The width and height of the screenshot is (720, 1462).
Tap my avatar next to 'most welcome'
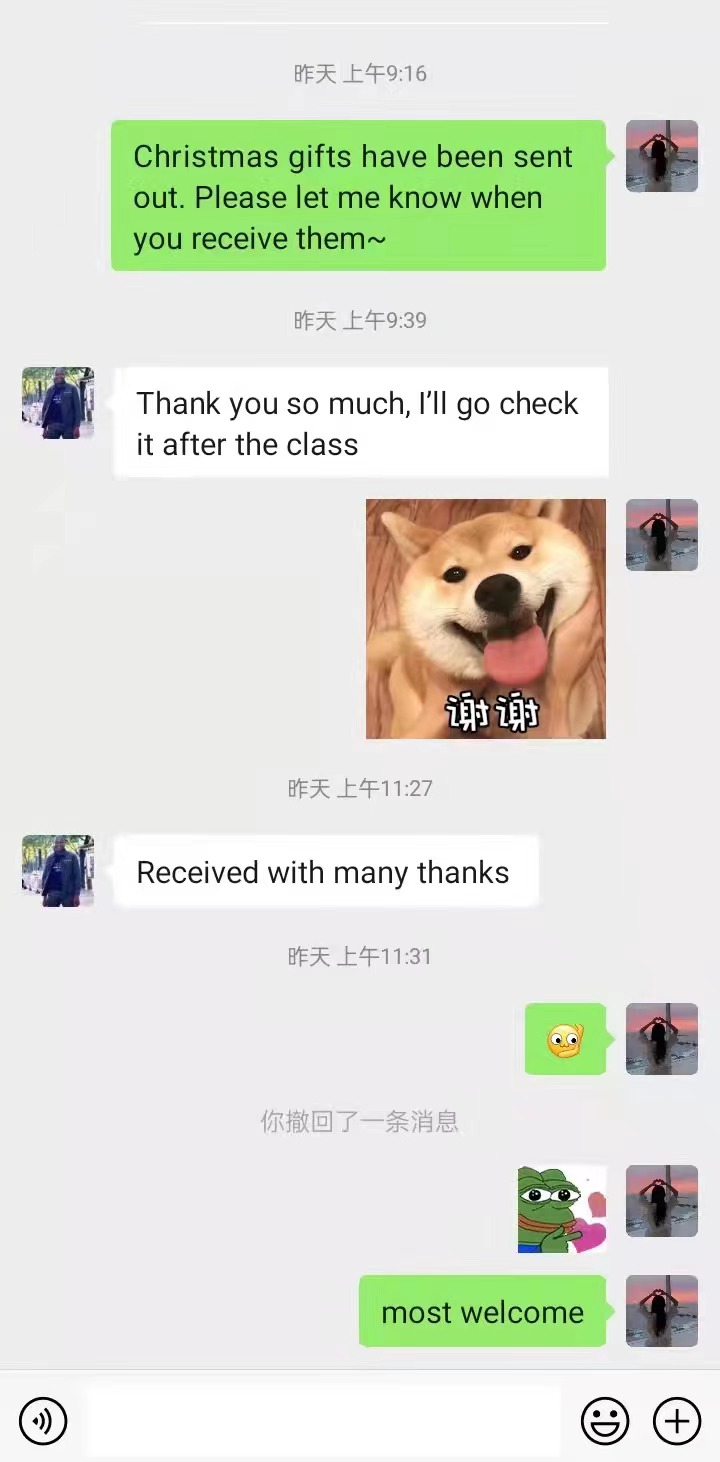point(662,1311)
